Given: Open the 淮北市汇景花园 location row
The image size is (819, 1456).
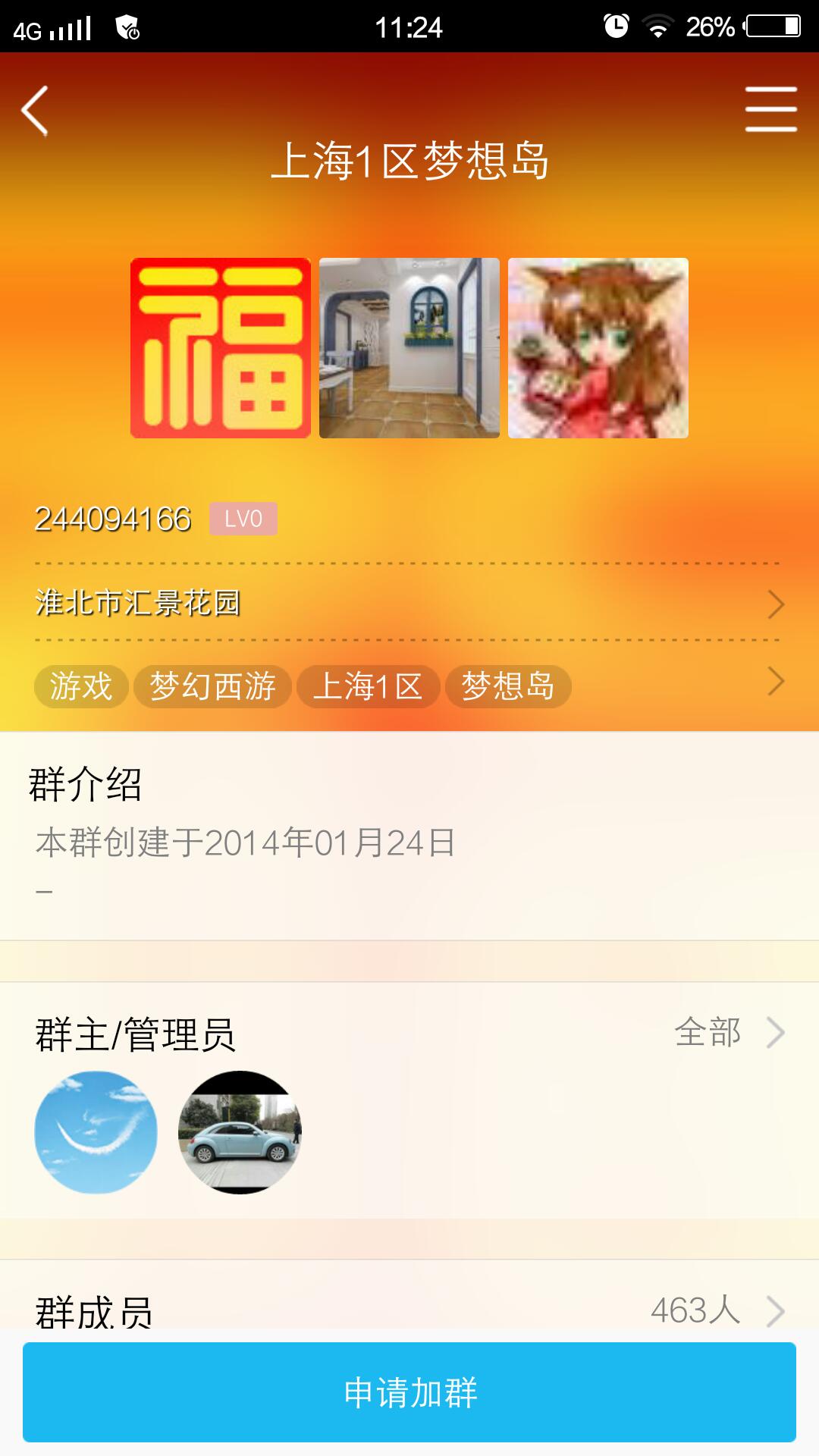Looking at the screenshot, I should pos(409,604).
